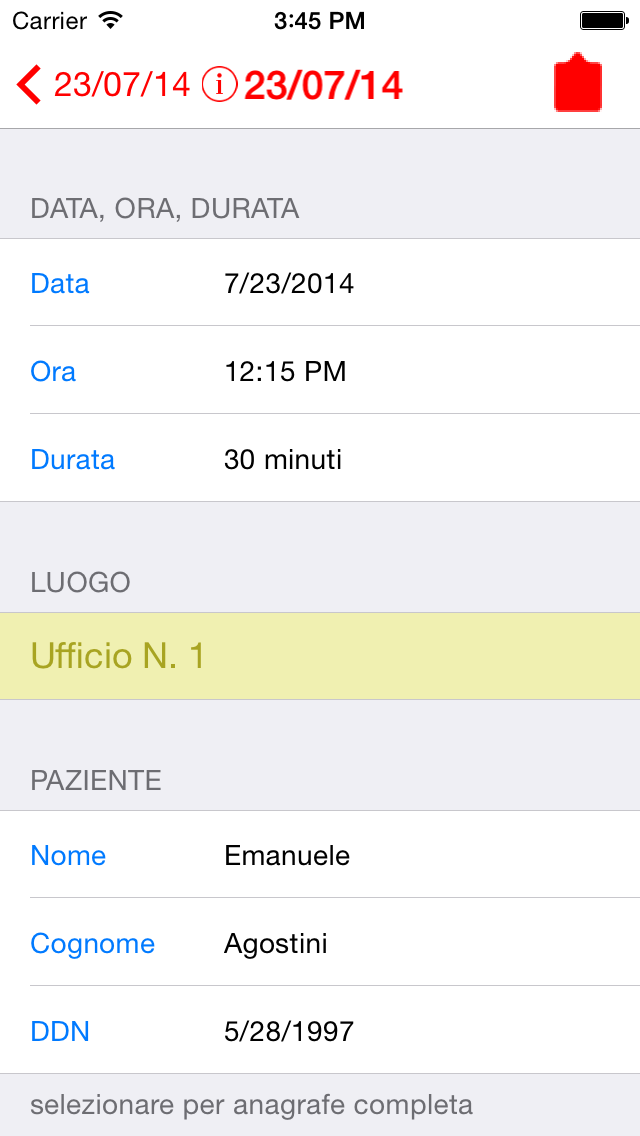Edit the Ora time 12:15 PM
Image resolution: width=640 pixels, height=1136 pixels.
pyautogui.click(x=320, y=371)
